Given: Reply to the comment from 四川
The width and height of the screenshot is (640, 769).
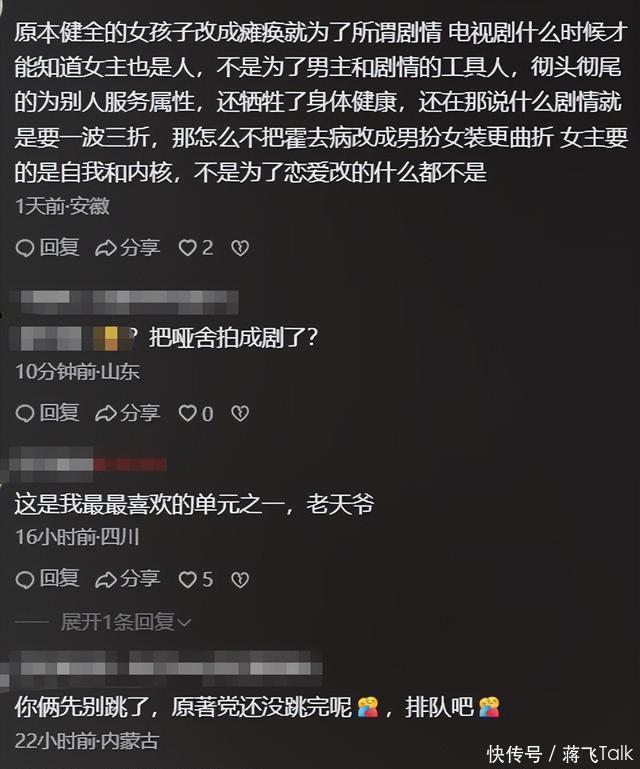Looking at the screenshot, I should pos(47,579).
